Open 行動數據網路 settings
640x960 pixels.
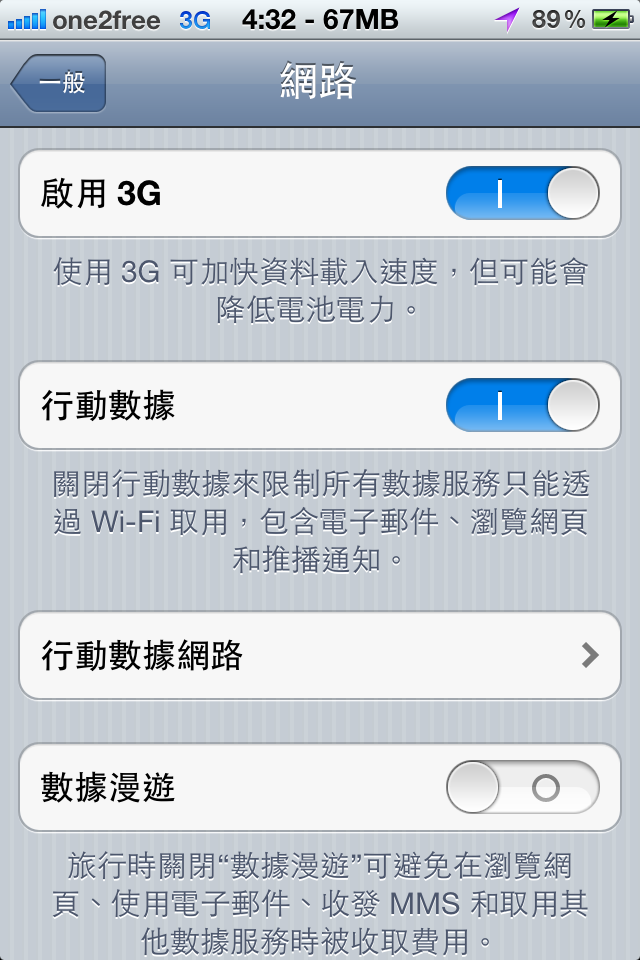[x=320, y=656]
